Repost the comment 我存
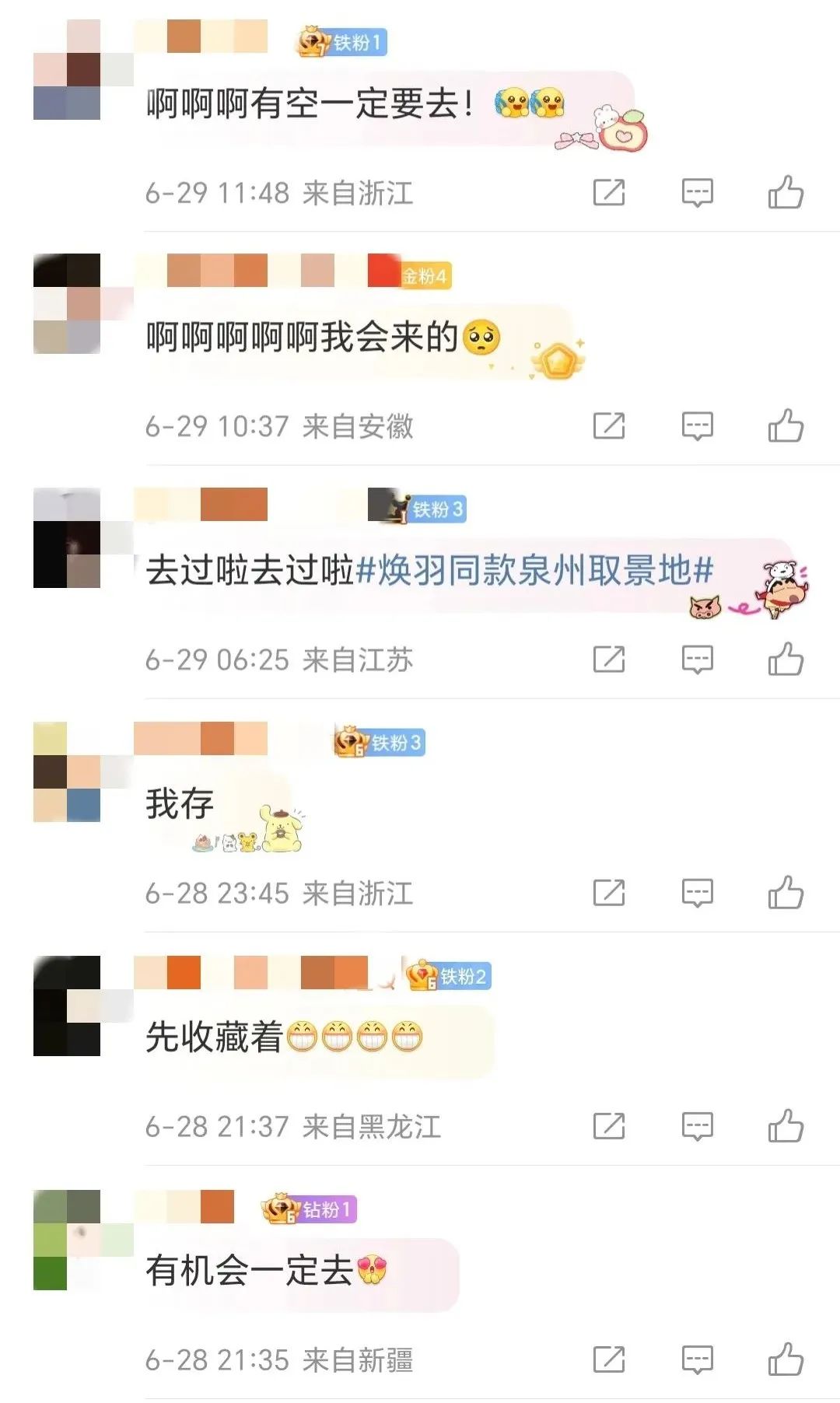 [x=608, y=892]
